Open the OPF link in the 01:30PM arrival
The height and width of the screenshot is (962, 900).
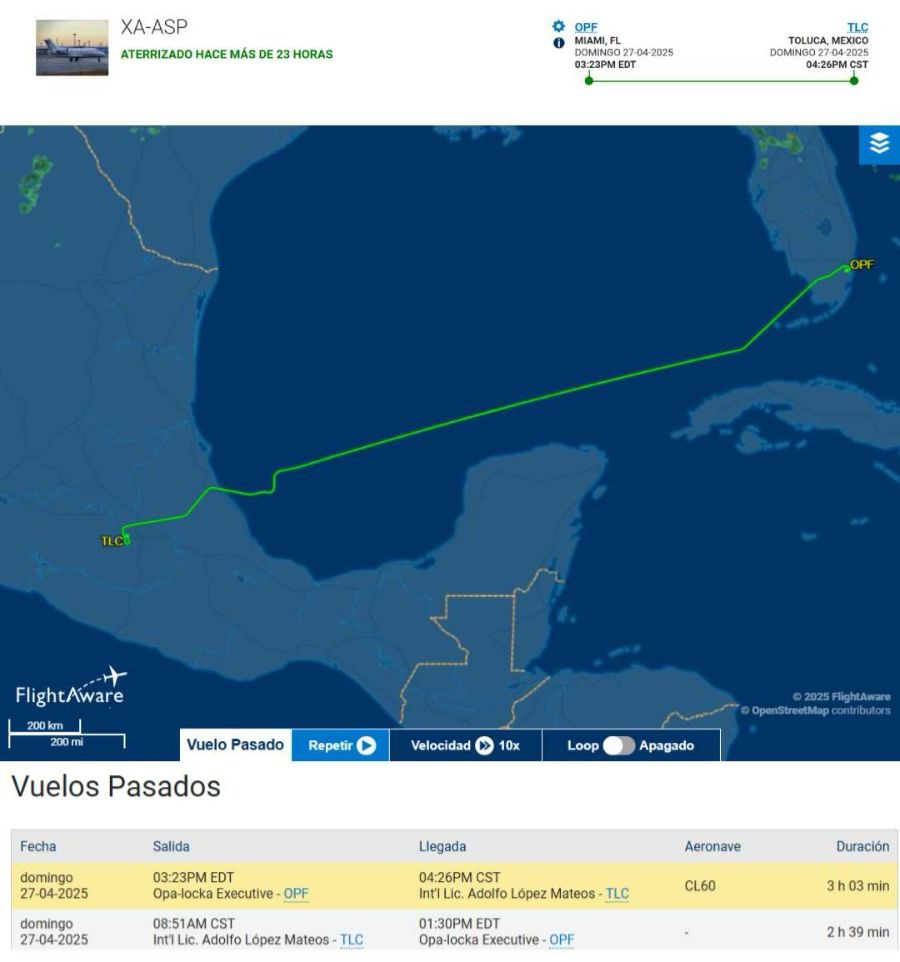tap(562, 939)
